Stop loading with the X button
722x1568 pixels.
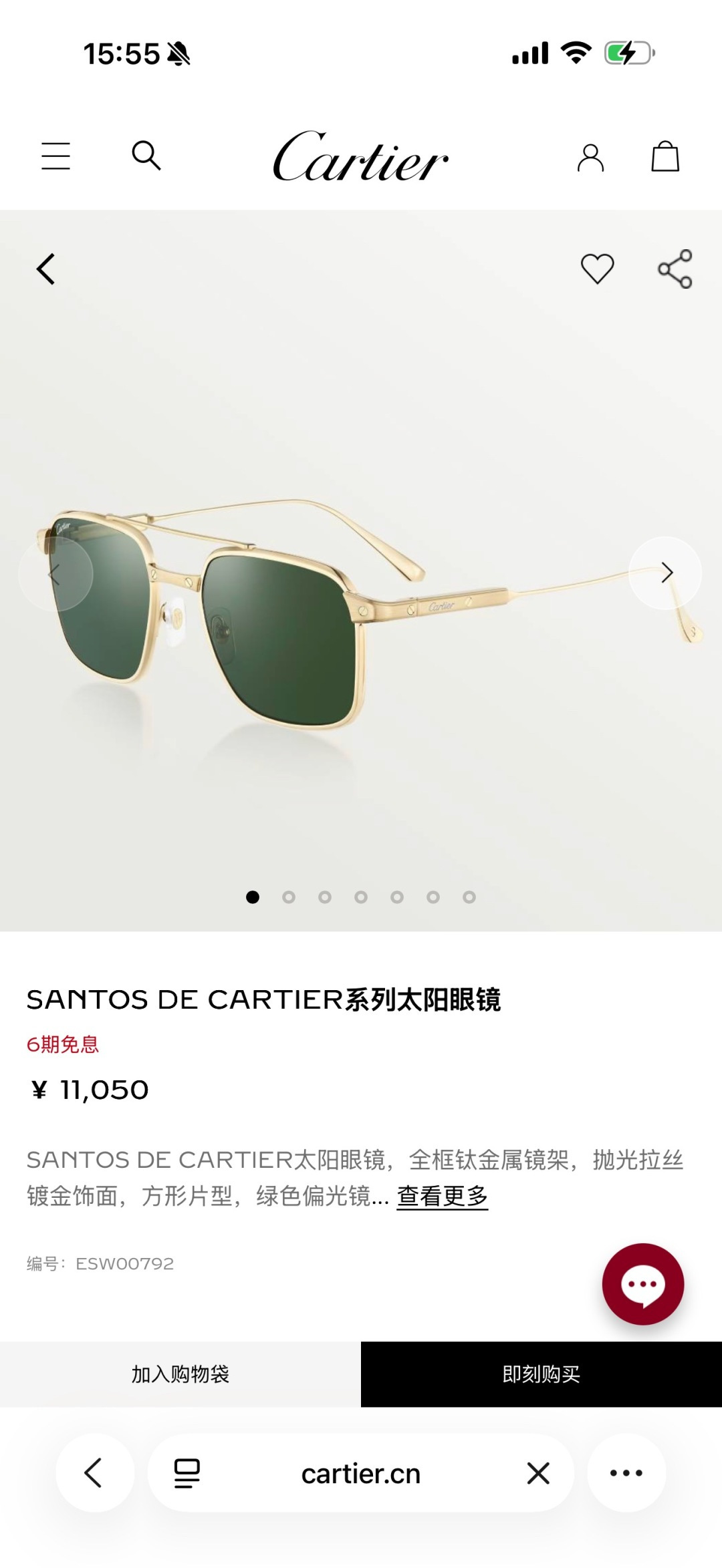(538, 1473)
